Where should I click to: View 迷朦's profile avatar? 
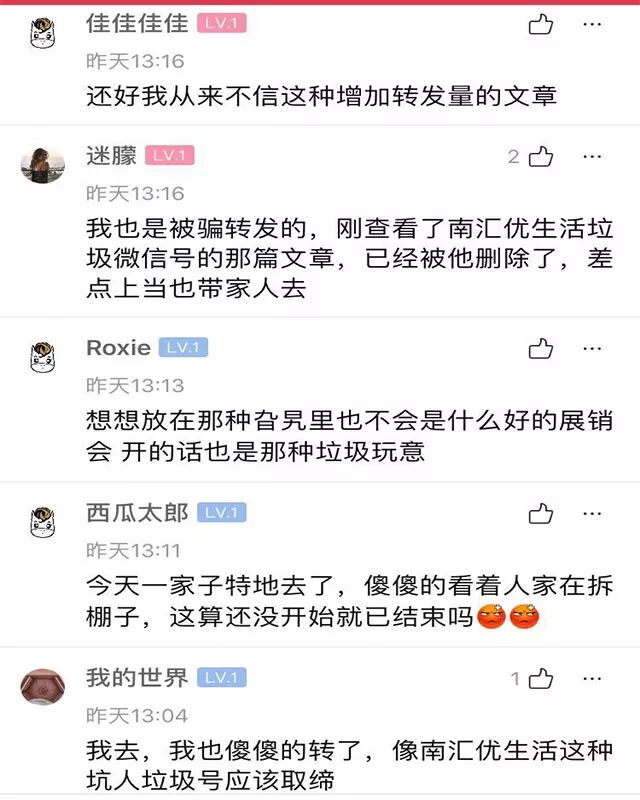42,164
